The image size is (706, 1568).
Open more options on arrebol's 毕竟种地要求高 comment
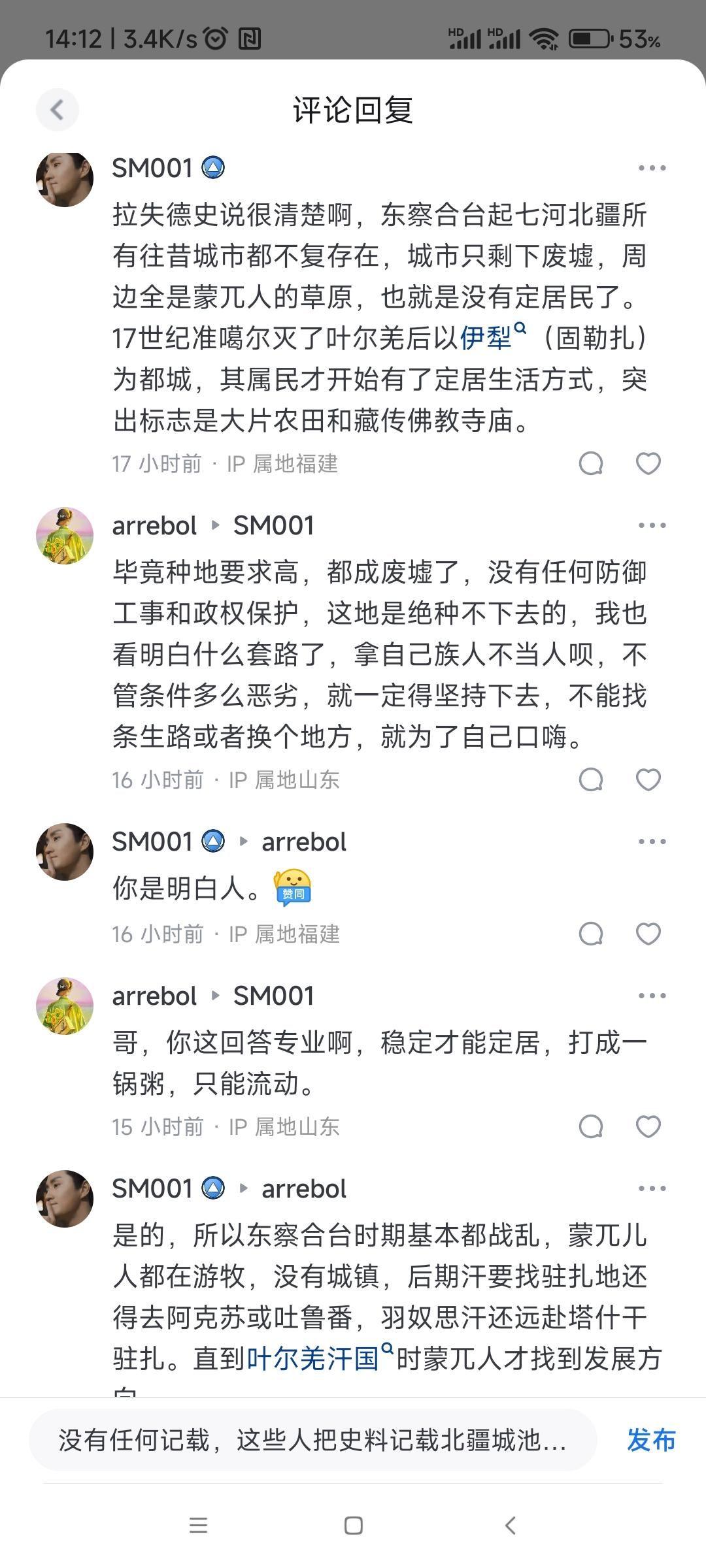(652, 525)
